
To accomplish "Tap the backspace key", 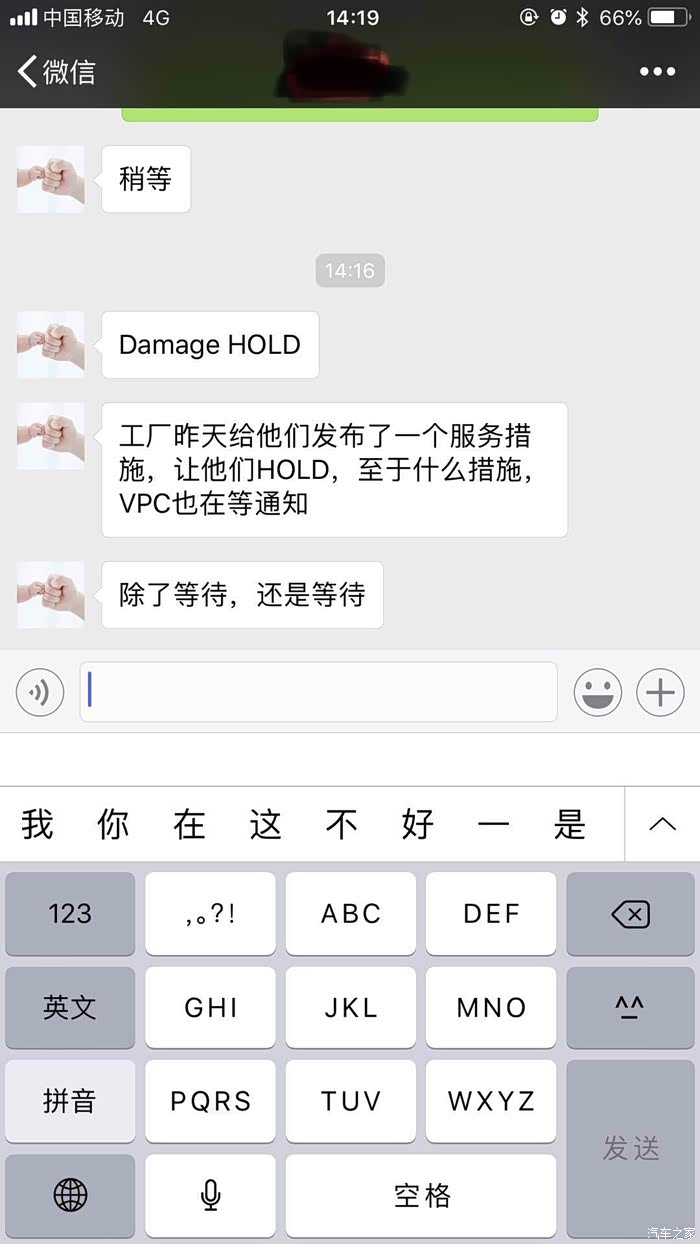I will [x=630, y=913].
